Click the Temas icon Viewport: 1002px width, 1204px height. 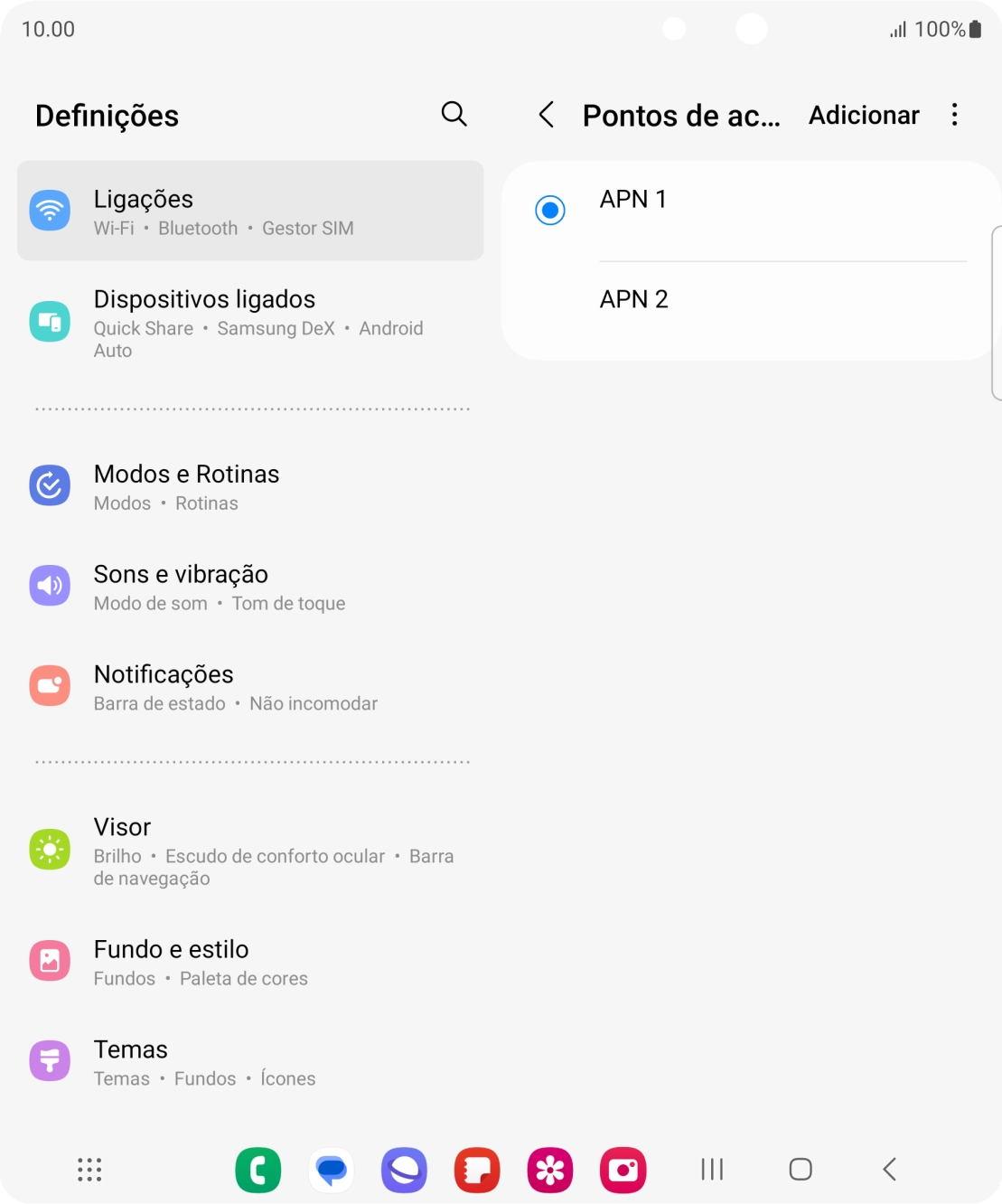pos(51,1060)
